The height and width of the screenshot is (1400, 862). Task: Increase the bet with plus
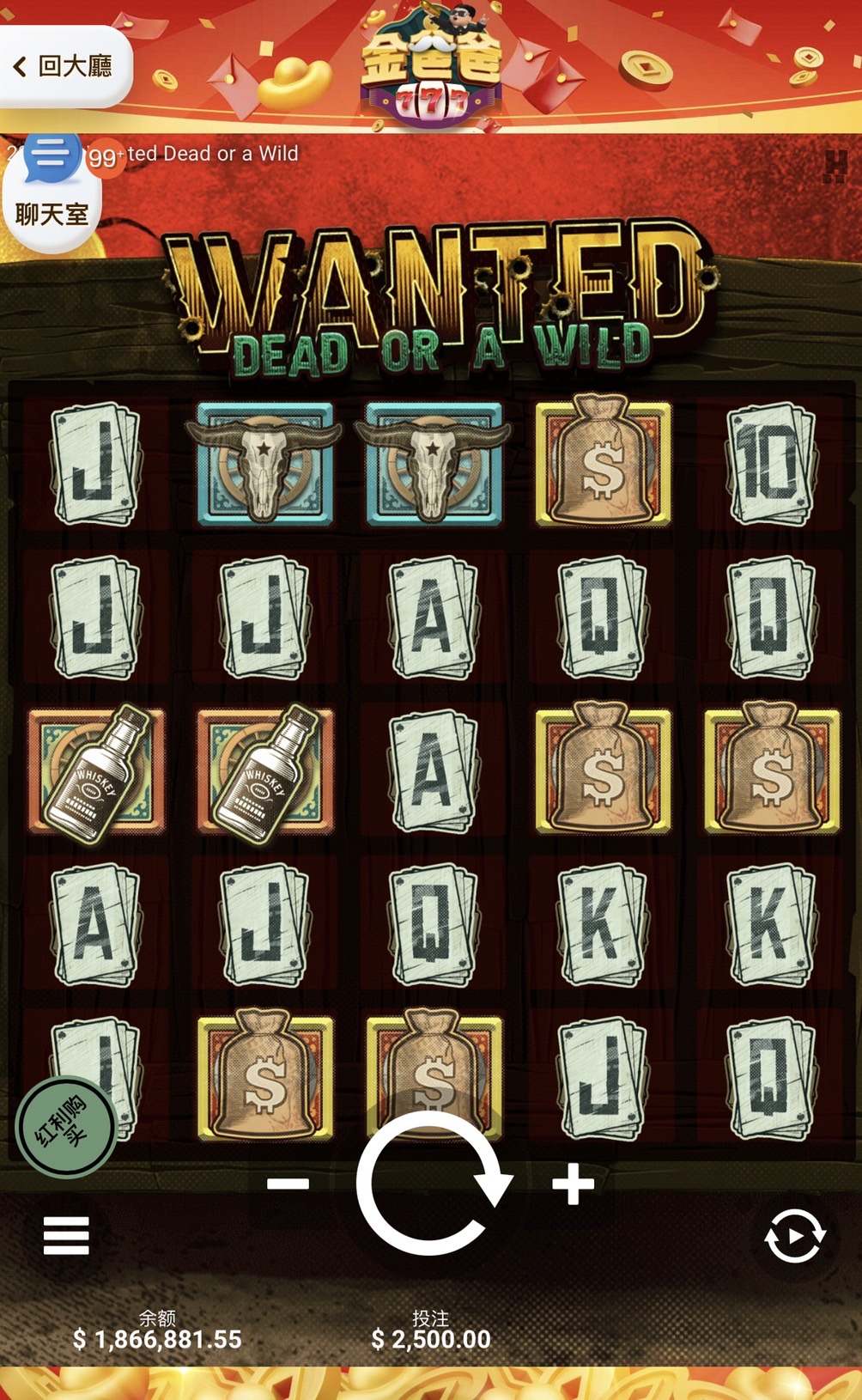(573, 1185)
